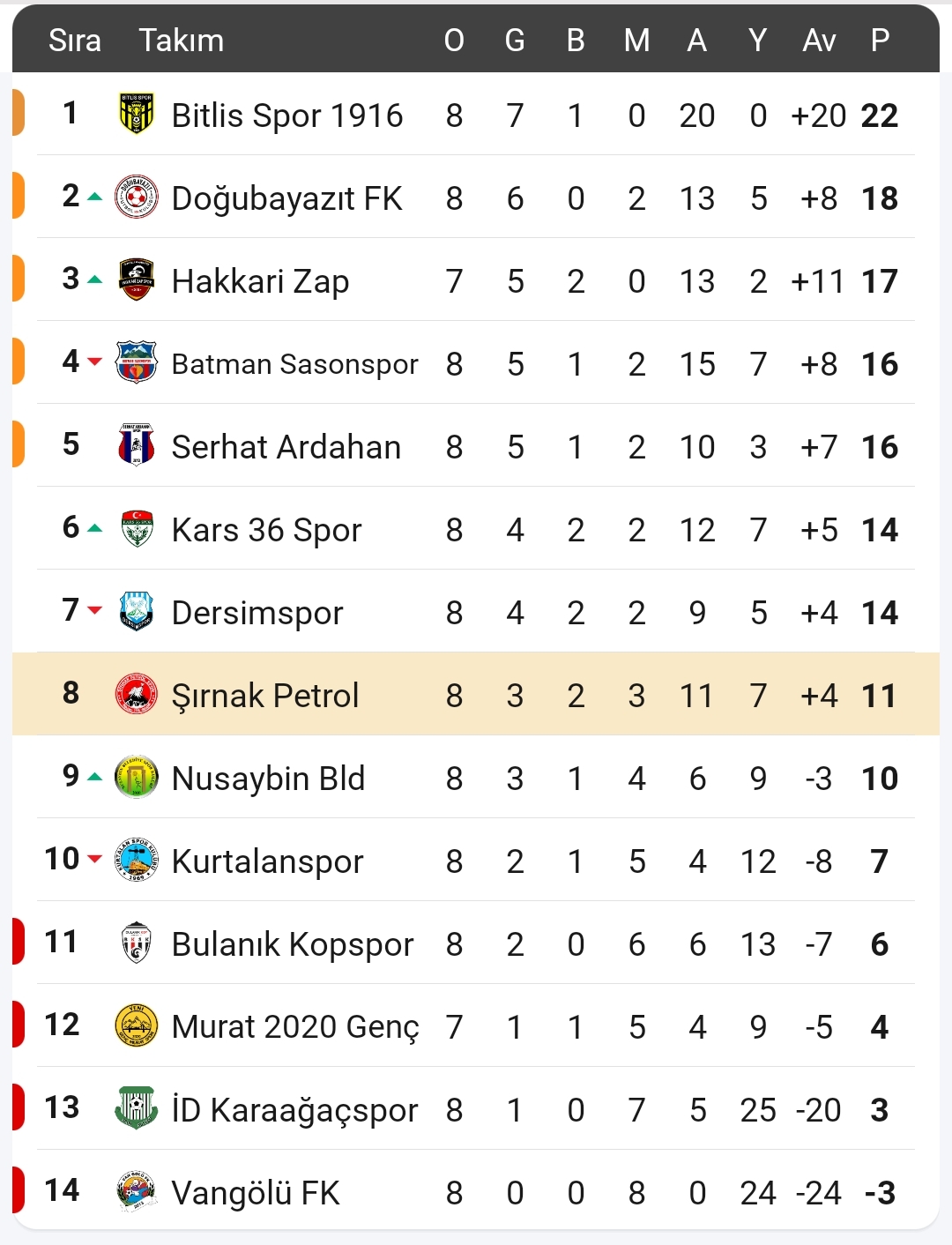Open Nusaybin Bld team row
This screenshot has width=952, height=1245.
[268, 779]
